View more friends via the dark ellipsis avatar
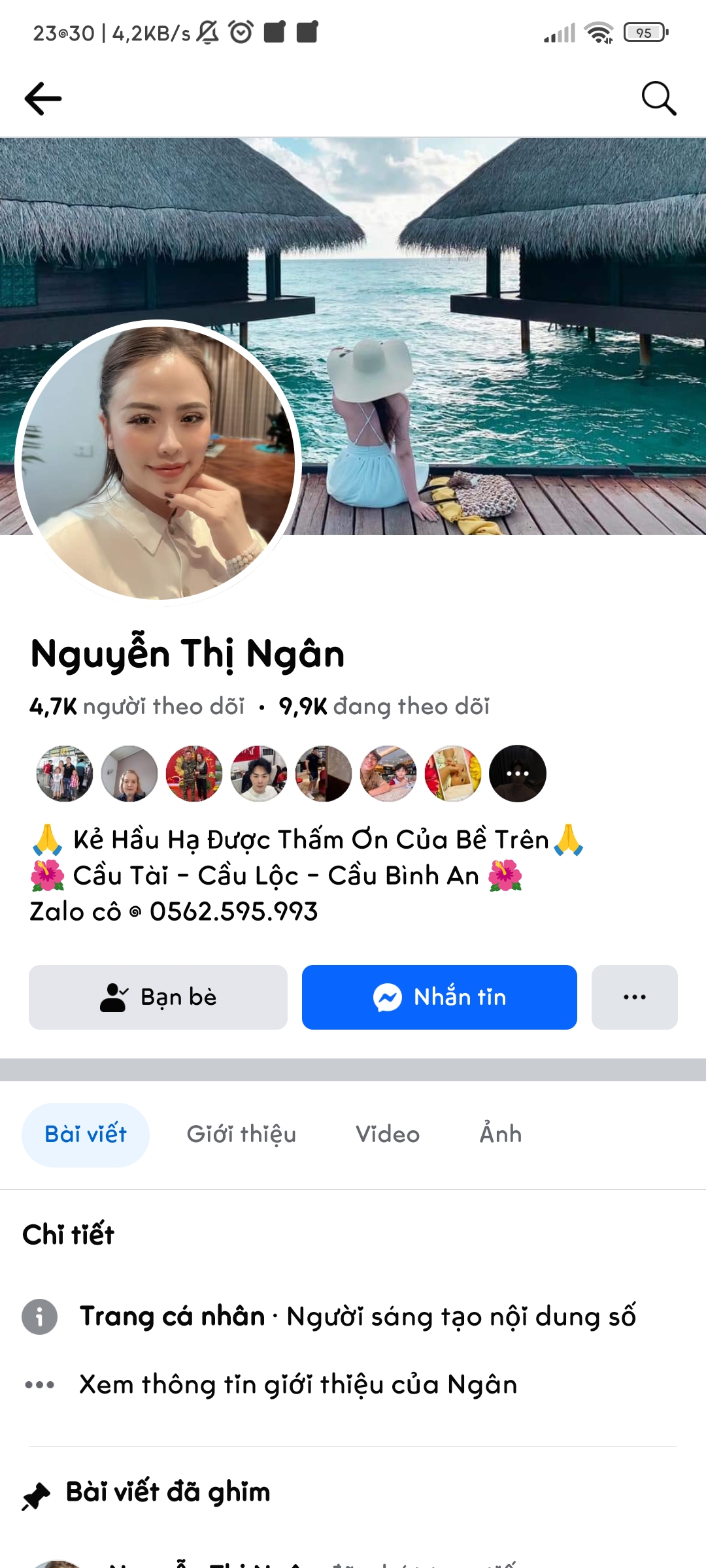 tap(518, 774)
